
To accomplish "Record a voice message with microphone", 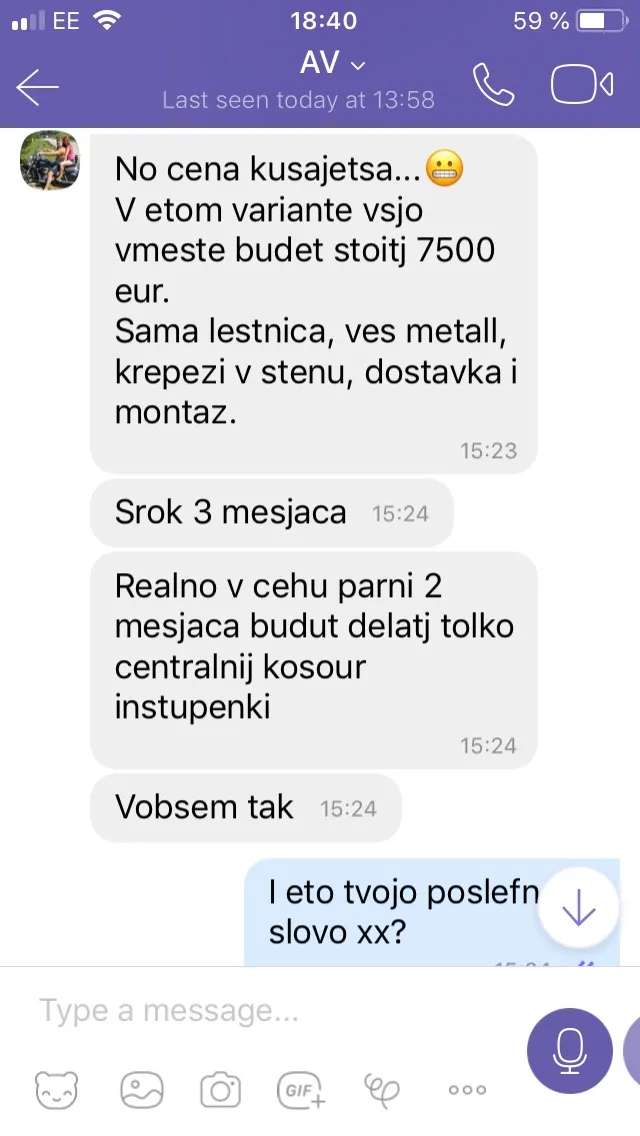I will point(570,1051).
